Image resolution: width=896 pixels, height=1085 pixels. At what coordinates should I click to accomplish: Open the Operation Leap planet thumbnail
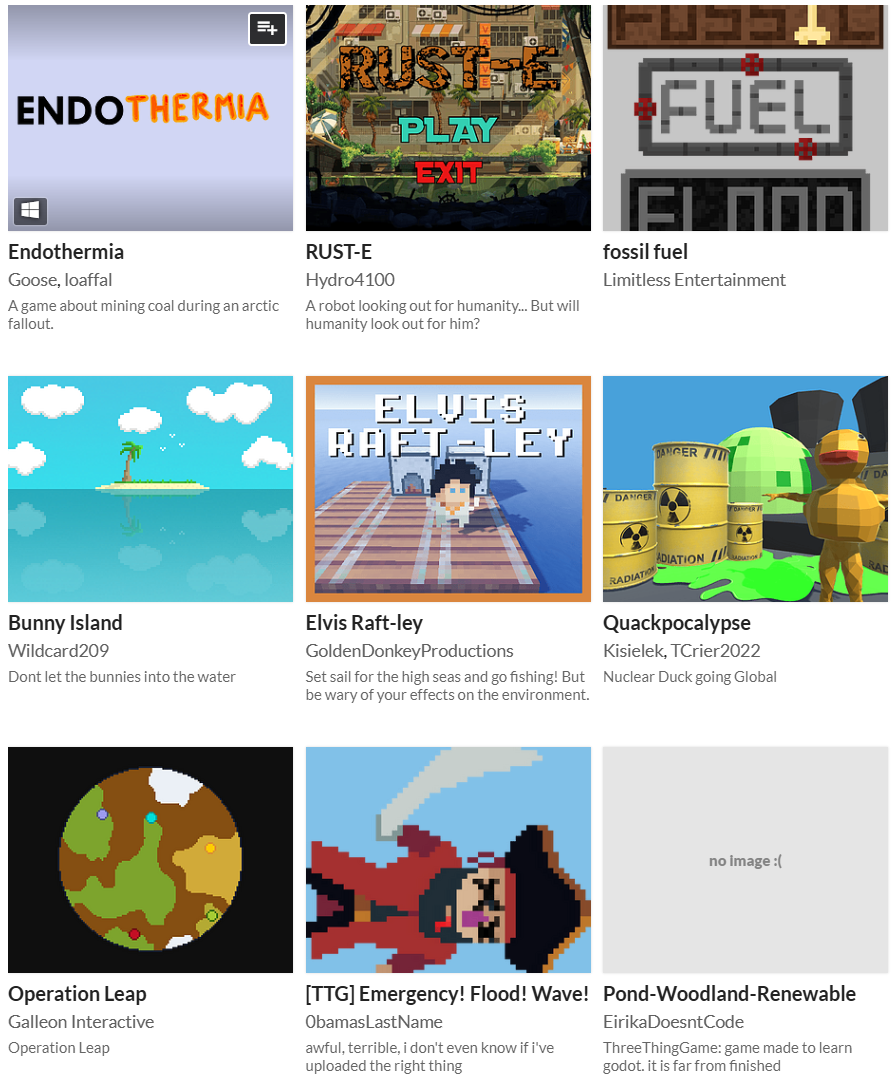[x=150, y=859]
